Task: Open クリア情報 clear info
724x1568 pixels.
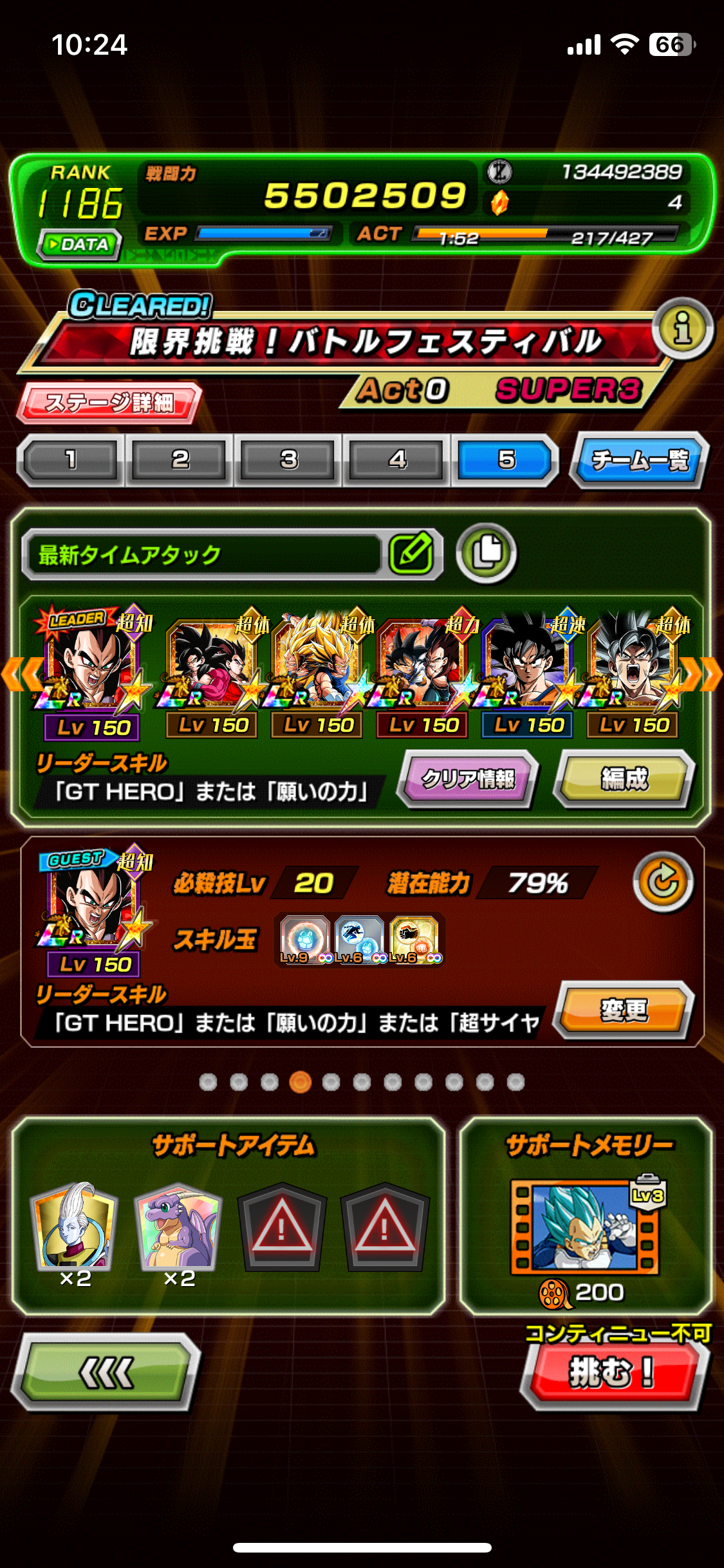Action: (x=468, y=779)
